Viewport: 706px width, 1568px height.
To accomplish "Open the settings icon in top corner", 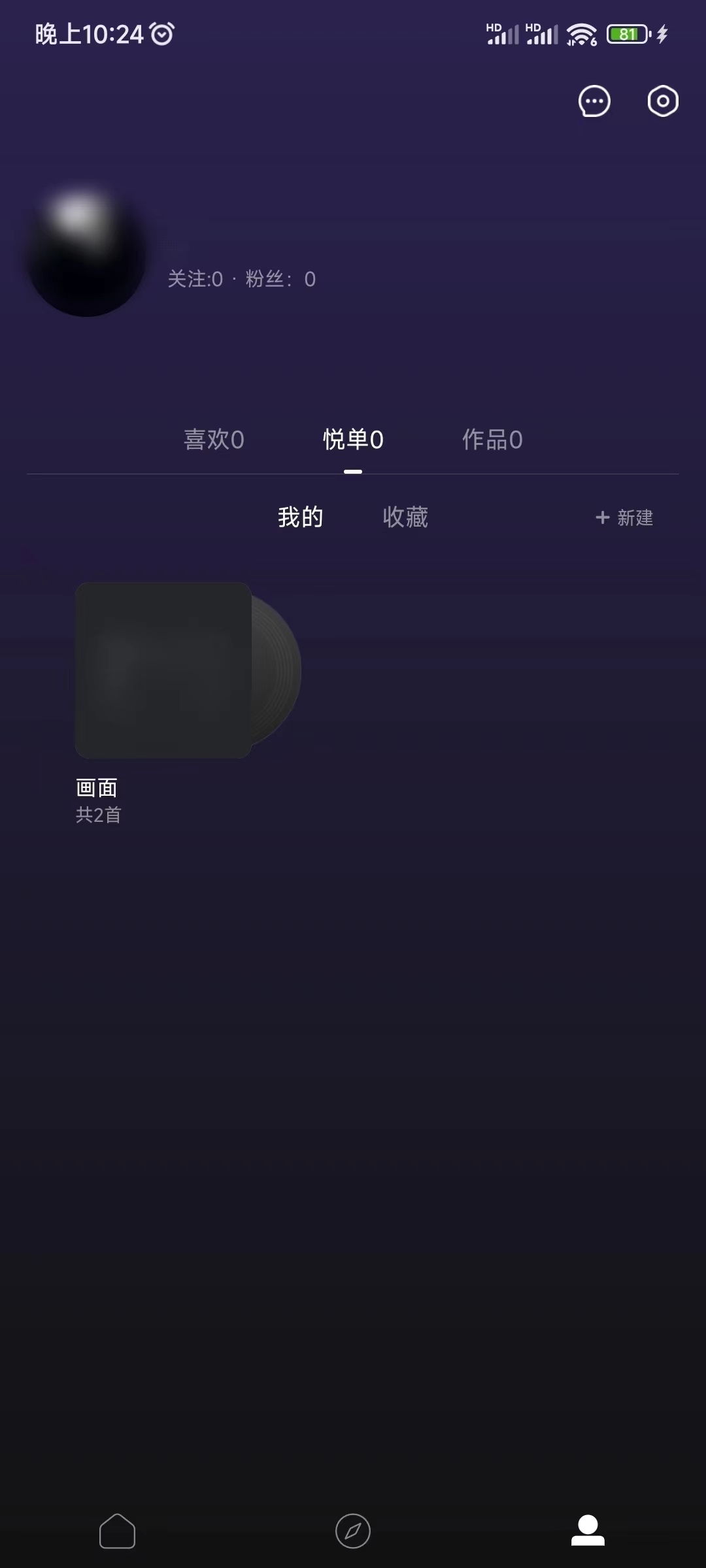I will (x=662, y=101).
